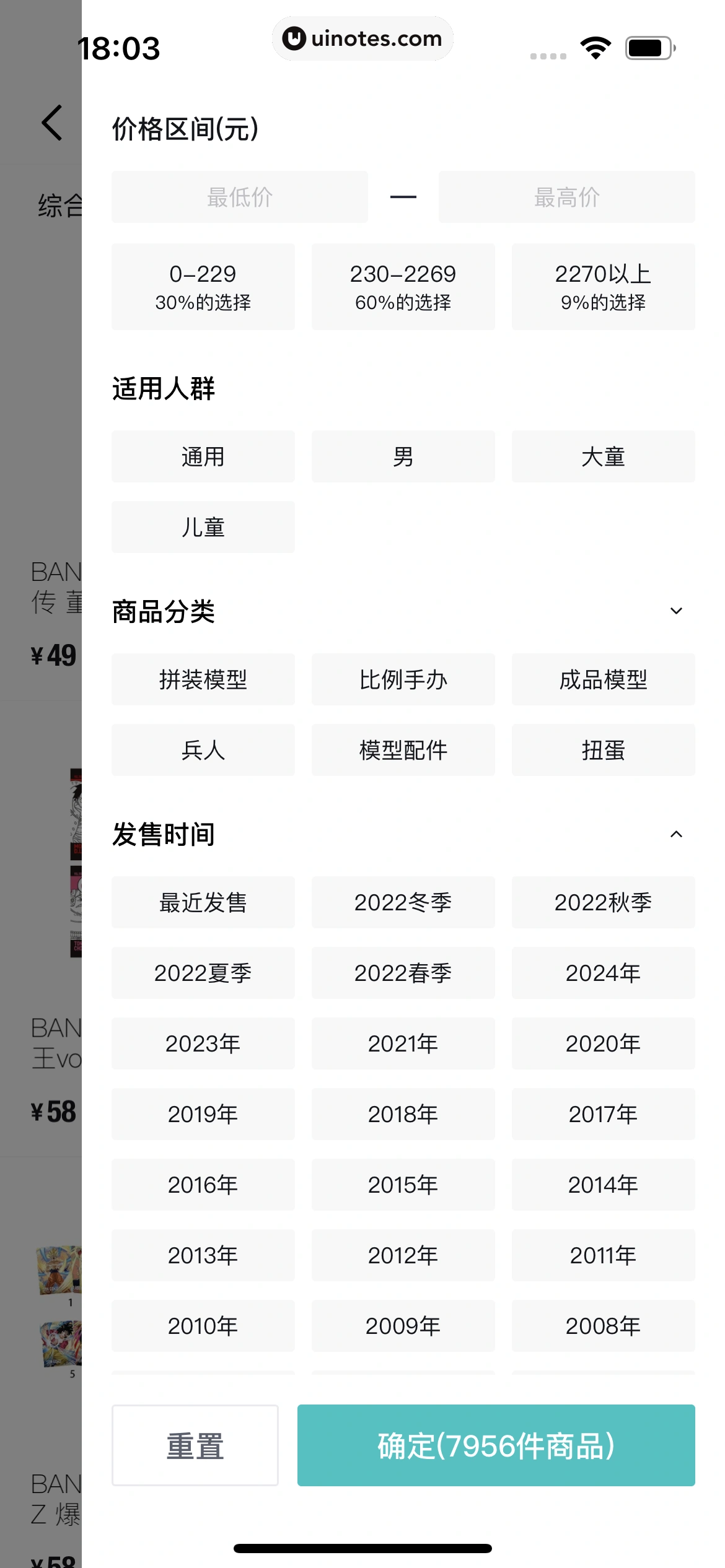The height and width of the screenshot is (1568, 725).
Task: Select the 2270以上 price range
Action: [603, 286]
